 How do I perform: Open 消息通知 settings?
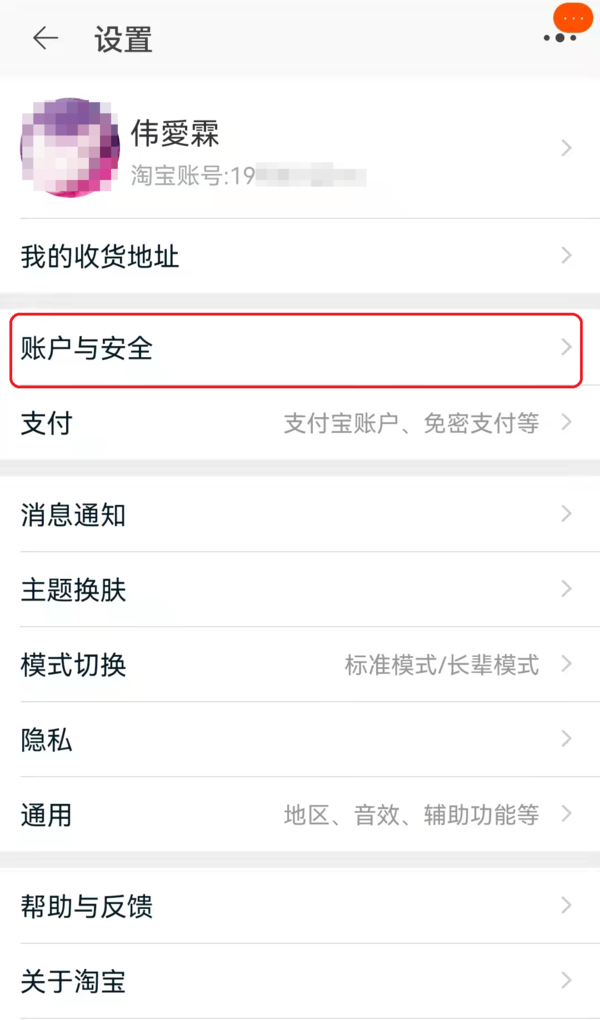pyautogui.click(x=300, y=515)
